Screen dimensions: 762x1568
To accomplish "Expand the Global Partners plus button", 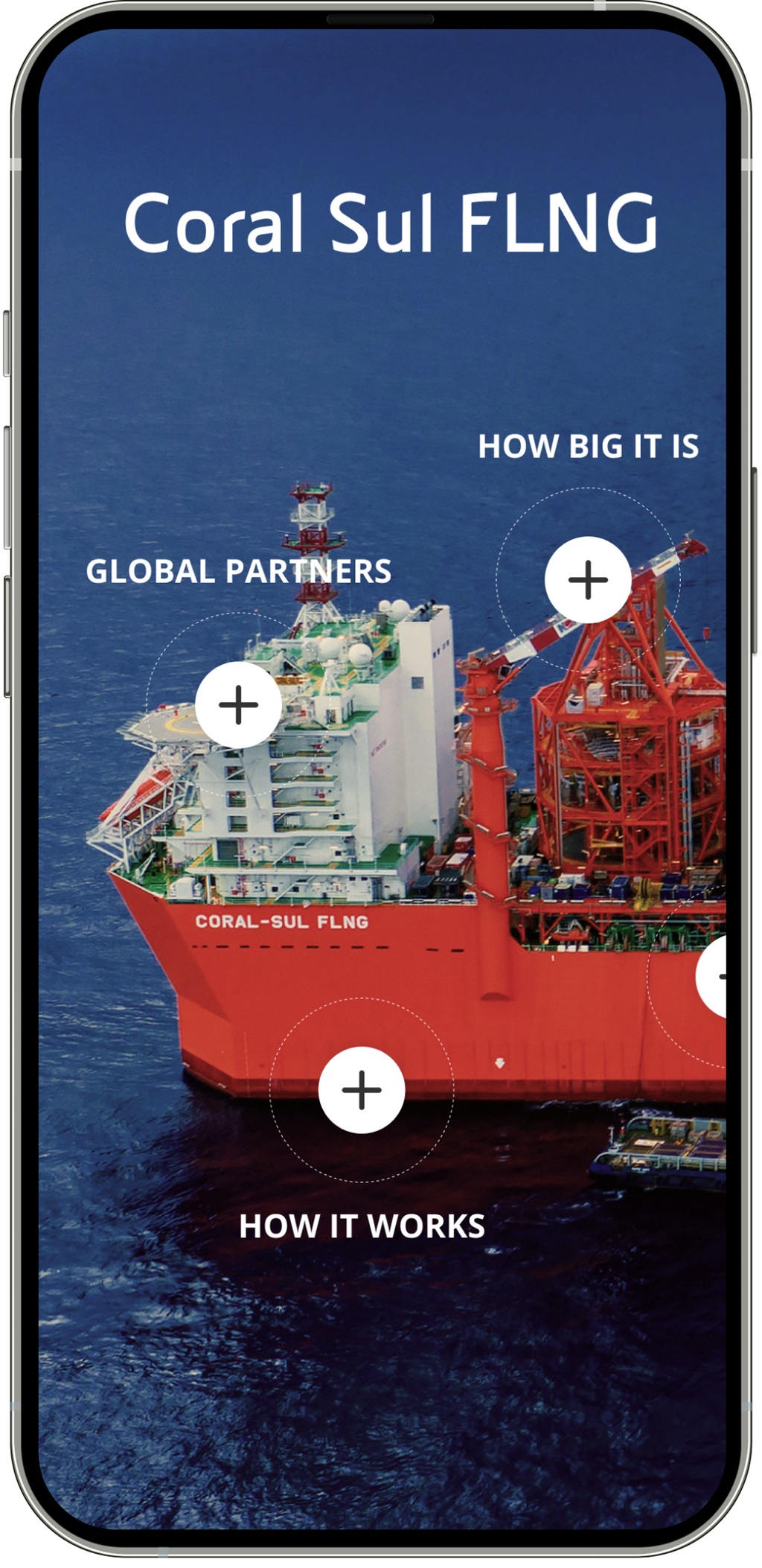I will pyautogui.click(x=238, y=704).
